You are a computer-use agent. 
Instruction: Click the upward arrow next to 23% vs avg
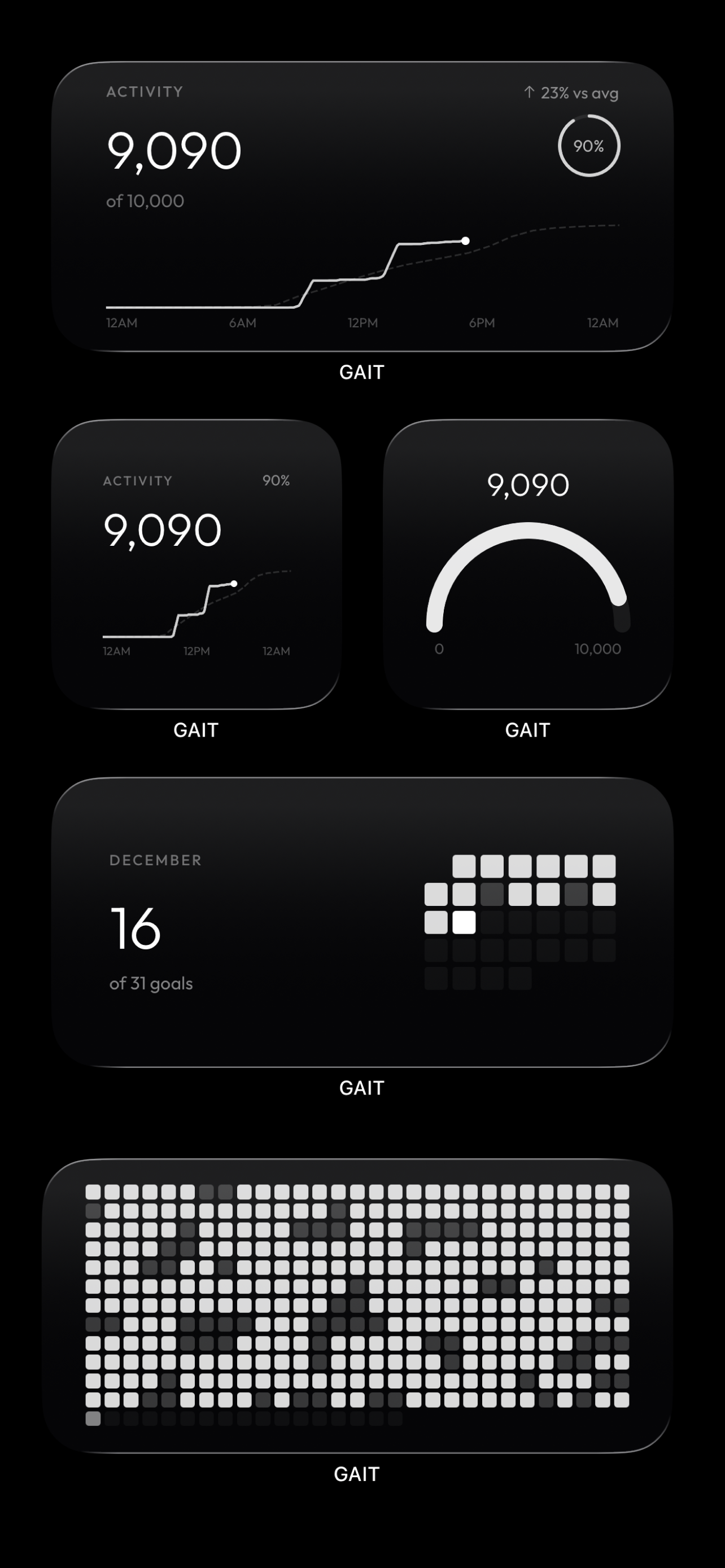(529, 93)
